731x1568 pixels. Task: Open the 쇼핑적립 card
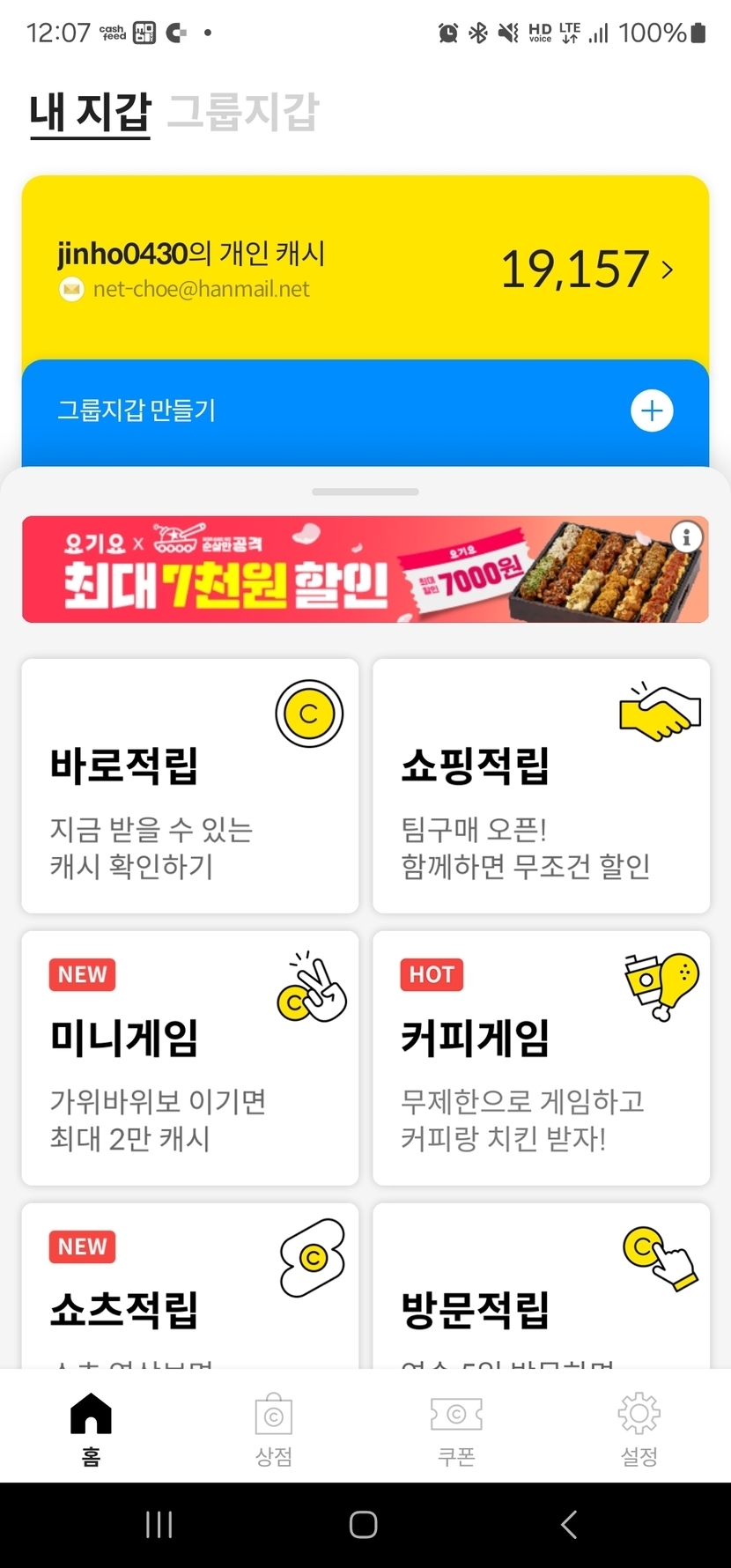[x=541, y=786]
